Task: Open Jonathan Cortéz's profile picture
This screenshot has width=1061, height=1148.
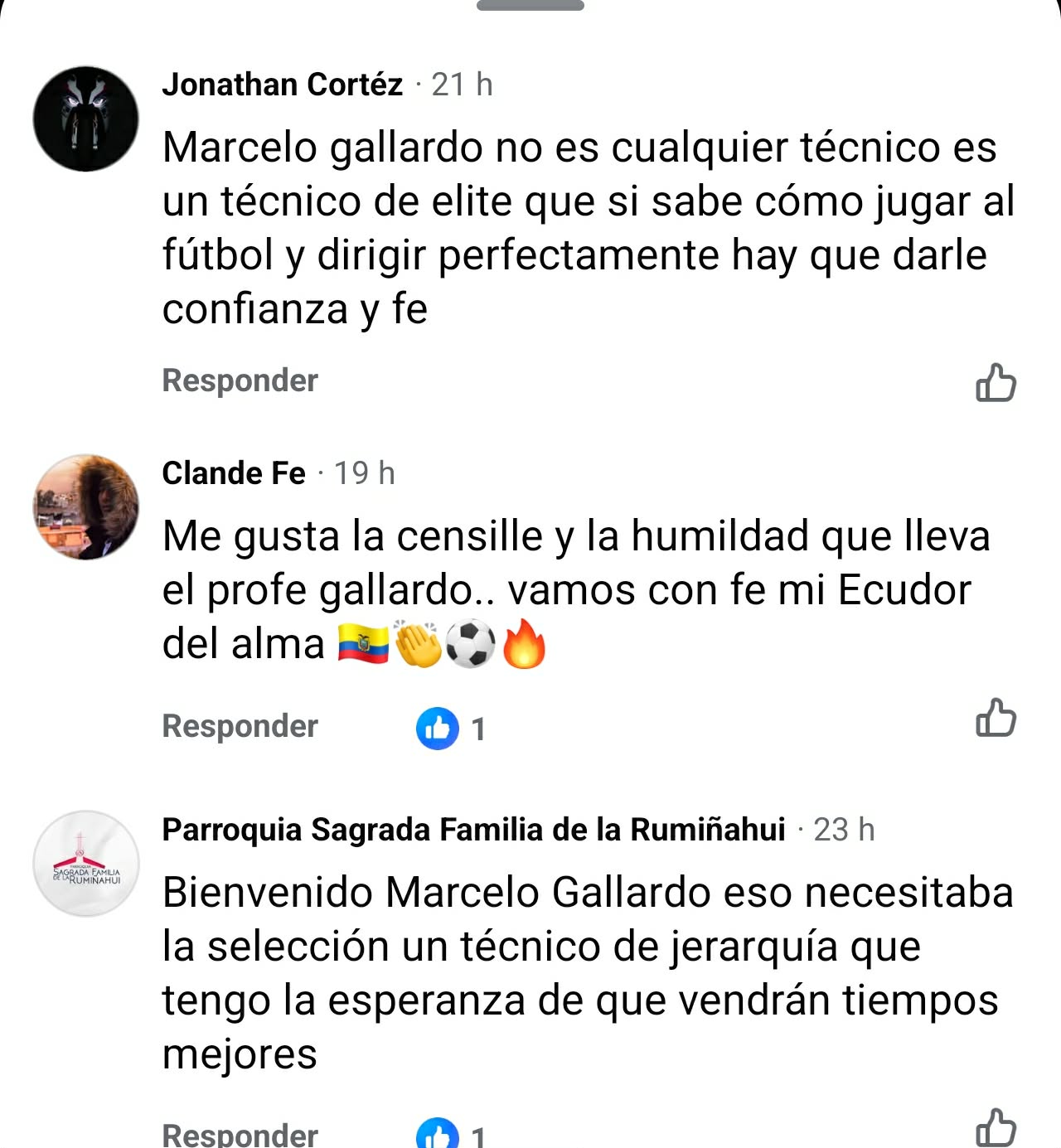Action: pyautogui.click(x=86, y=119)
